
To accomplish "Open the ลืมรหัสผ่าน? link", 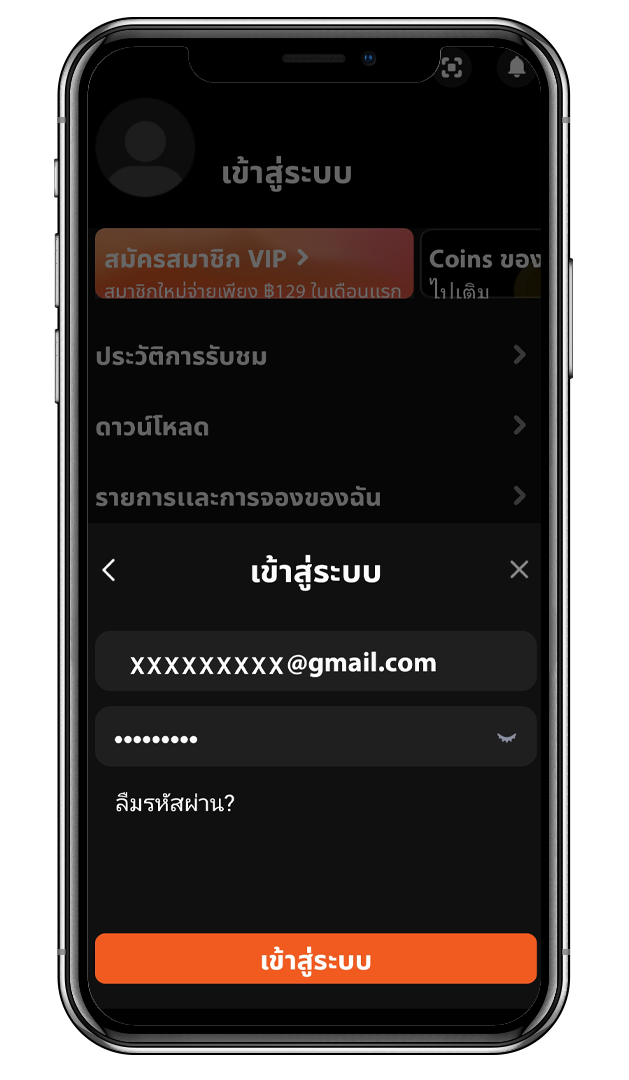I will [x=175, y=802].
